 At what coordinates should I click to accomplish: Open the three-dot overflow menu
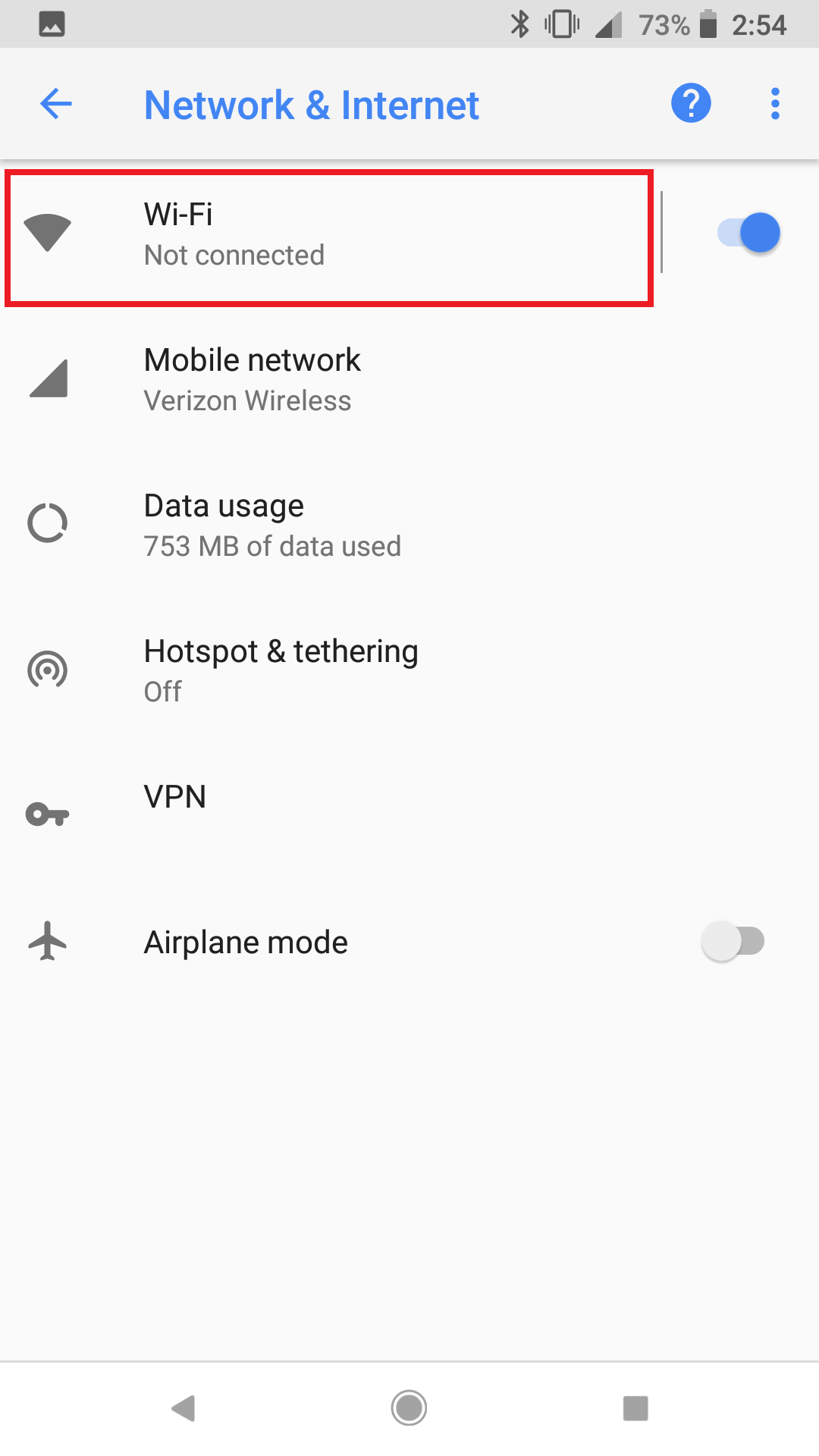click(x=775, y=103)
